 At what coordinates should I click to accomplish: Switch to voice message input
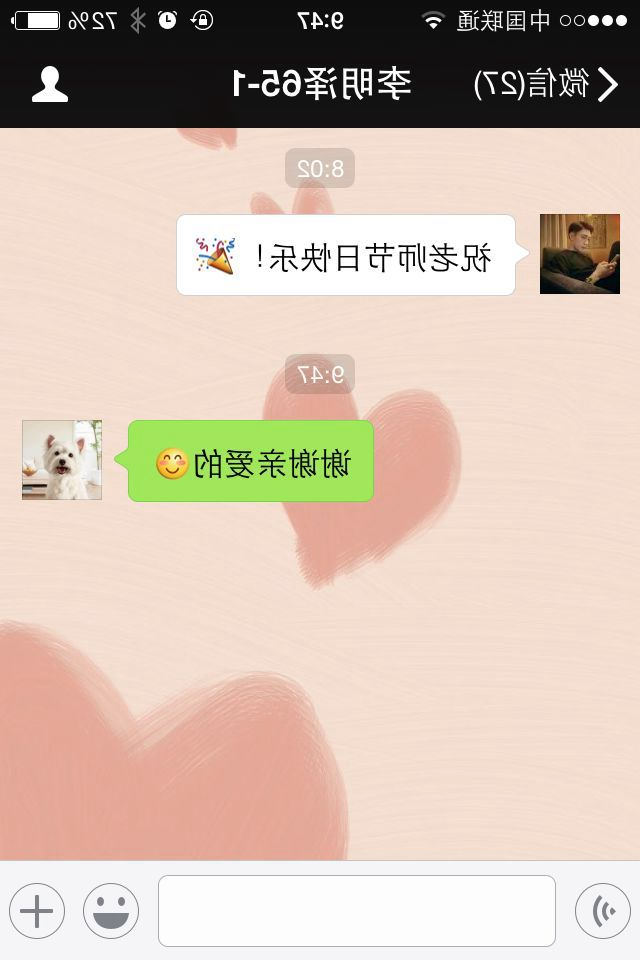click(603, 911)
